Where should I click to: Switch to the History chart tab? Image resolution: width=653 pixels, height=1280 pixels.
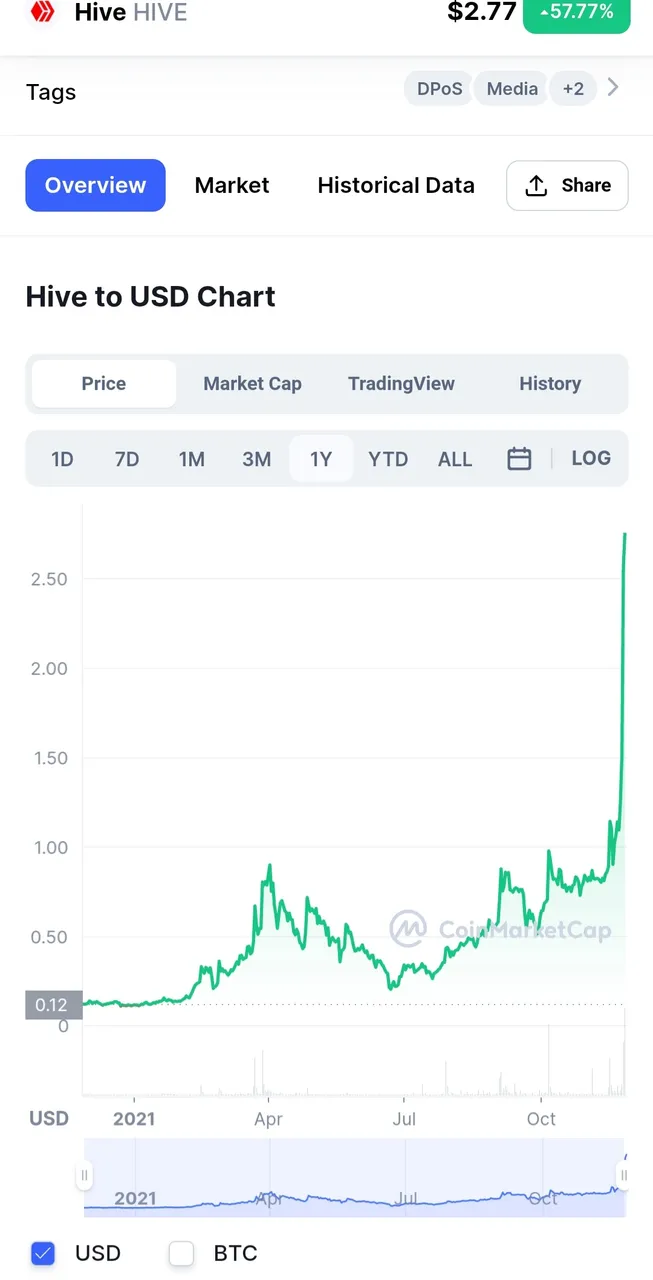[550, 384]
